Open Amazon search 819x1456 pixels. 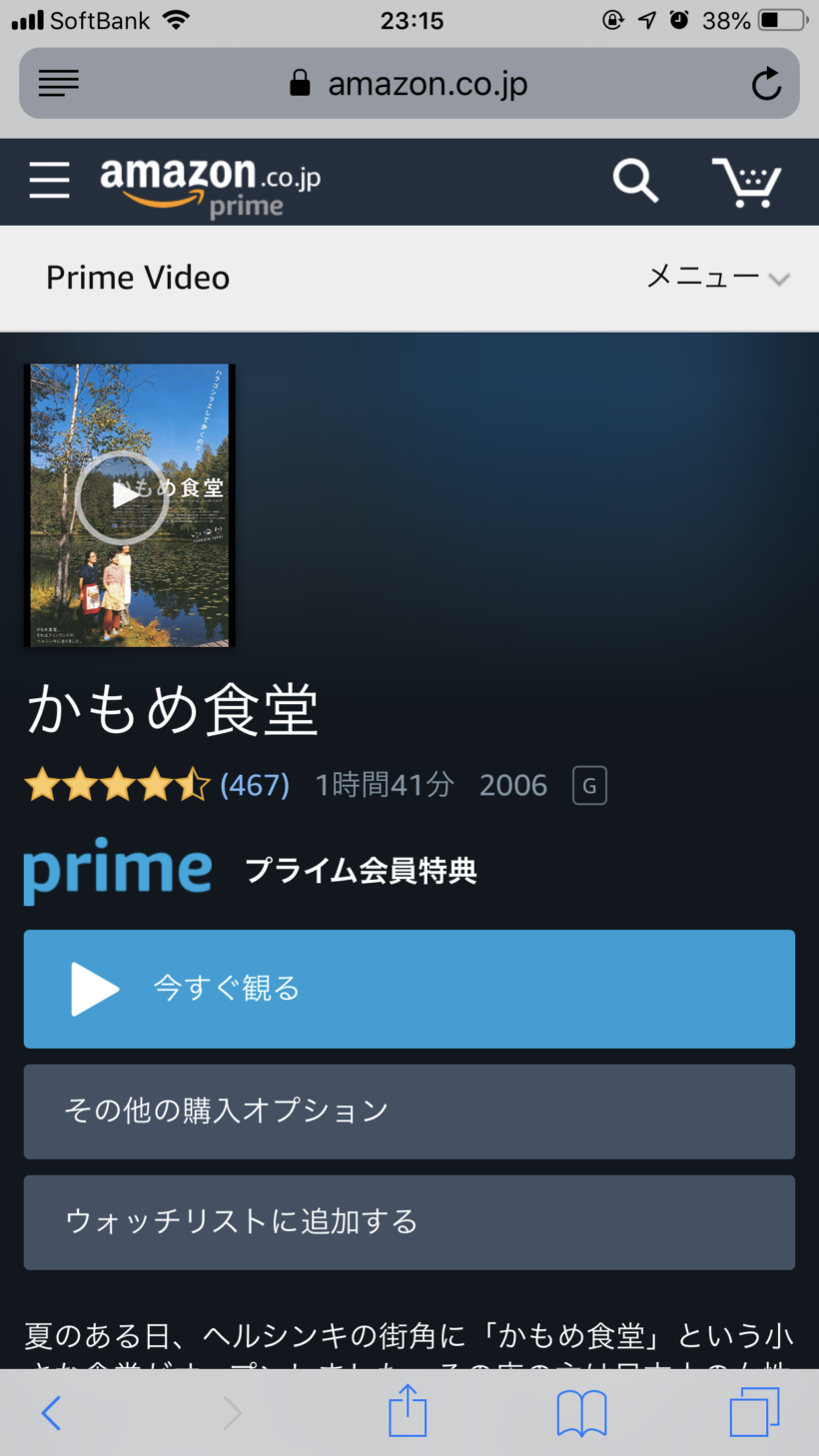pyautogui.click(x=635, y=181)
